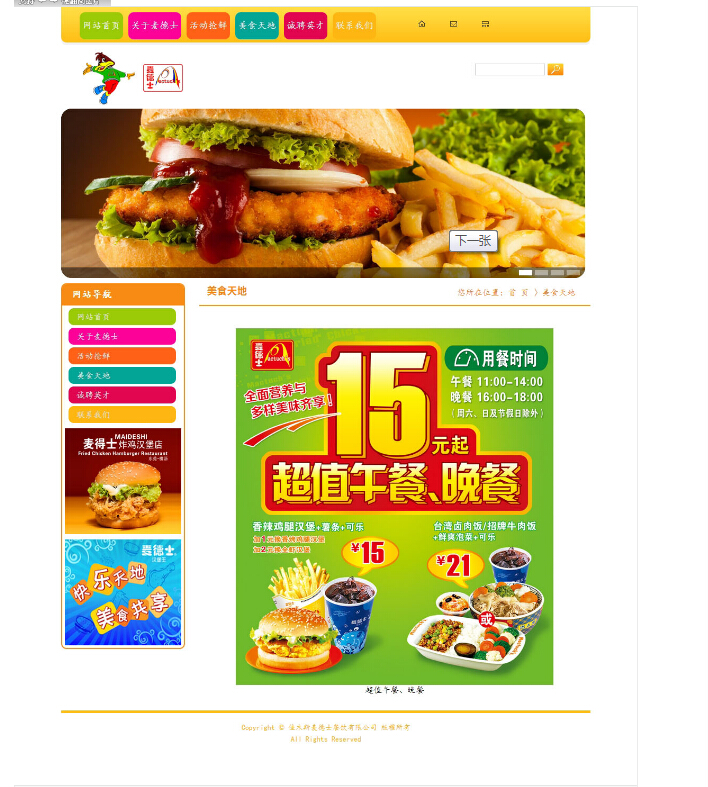Tap the home icon in the header
This screenshot has height=787, width=708.
422,24
